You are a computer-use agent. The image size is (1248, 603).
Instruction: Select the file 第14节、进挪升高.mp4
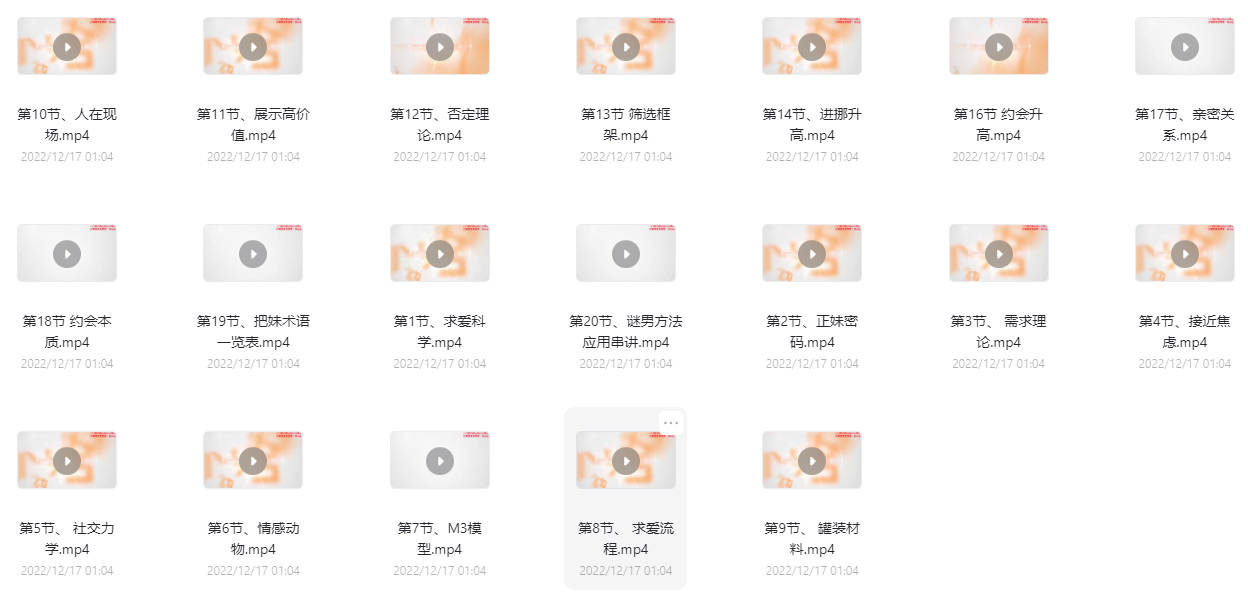click(812, 46)
